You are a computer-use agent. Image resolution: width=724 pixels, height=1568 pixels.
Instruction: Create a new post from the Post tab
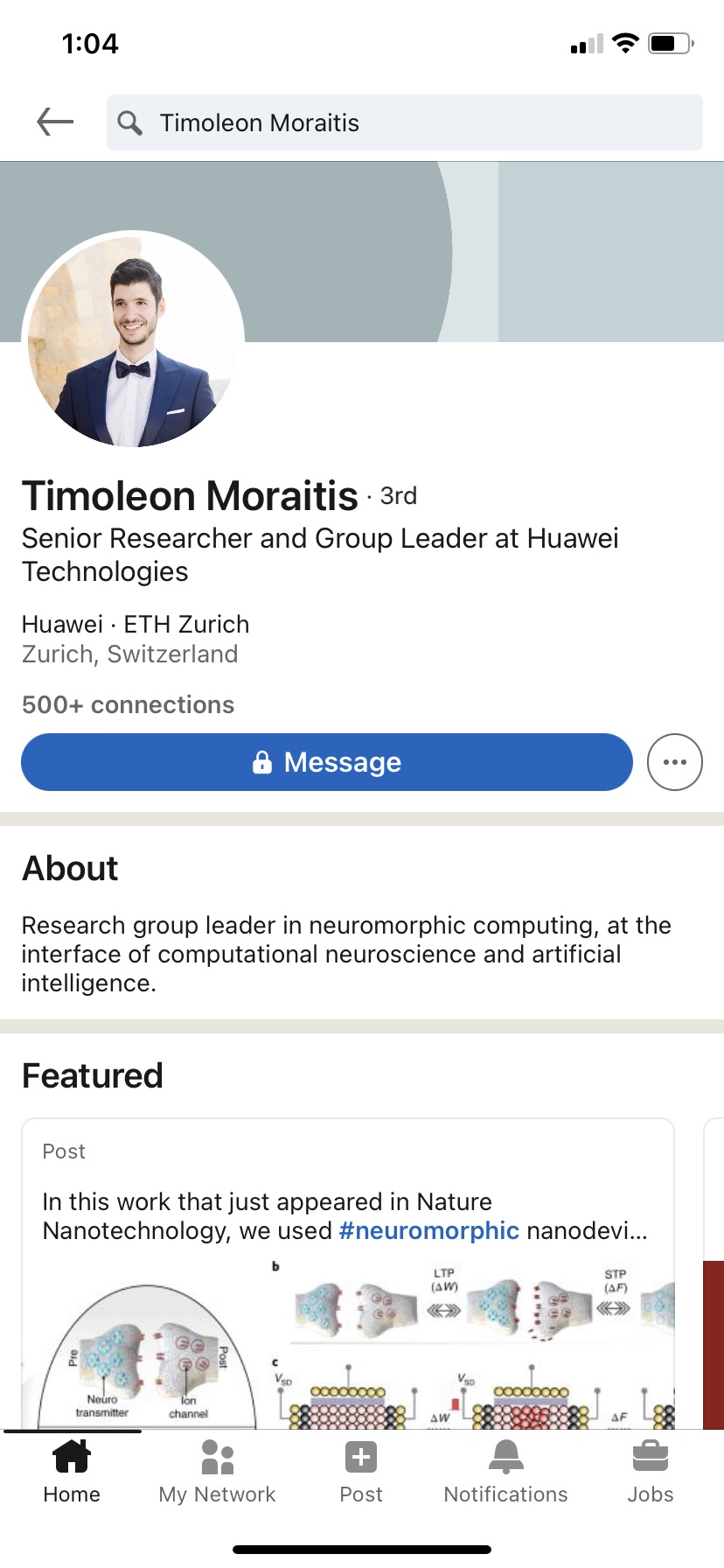point(361,1472)
